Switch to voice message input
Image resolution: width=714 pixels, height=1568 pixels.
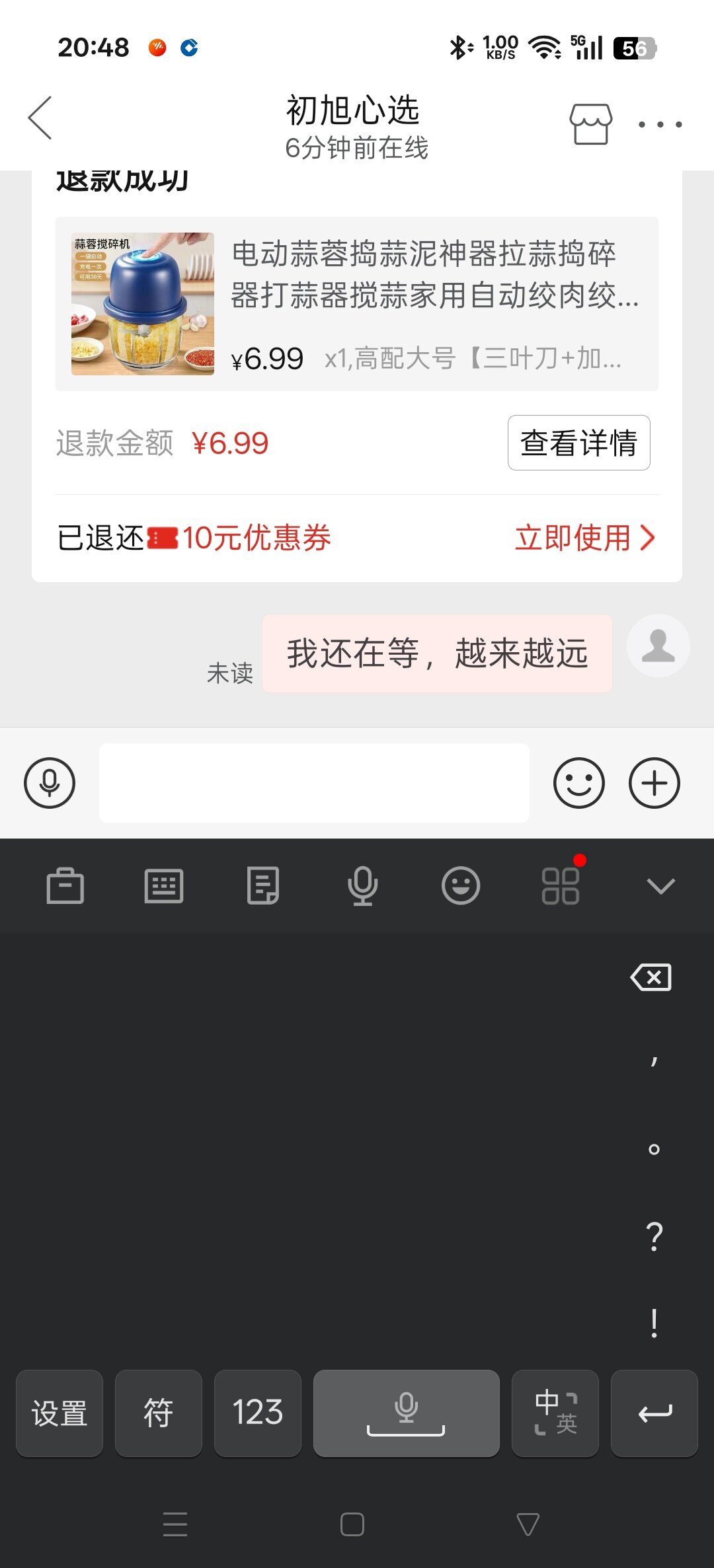click(x=50, y=783)
